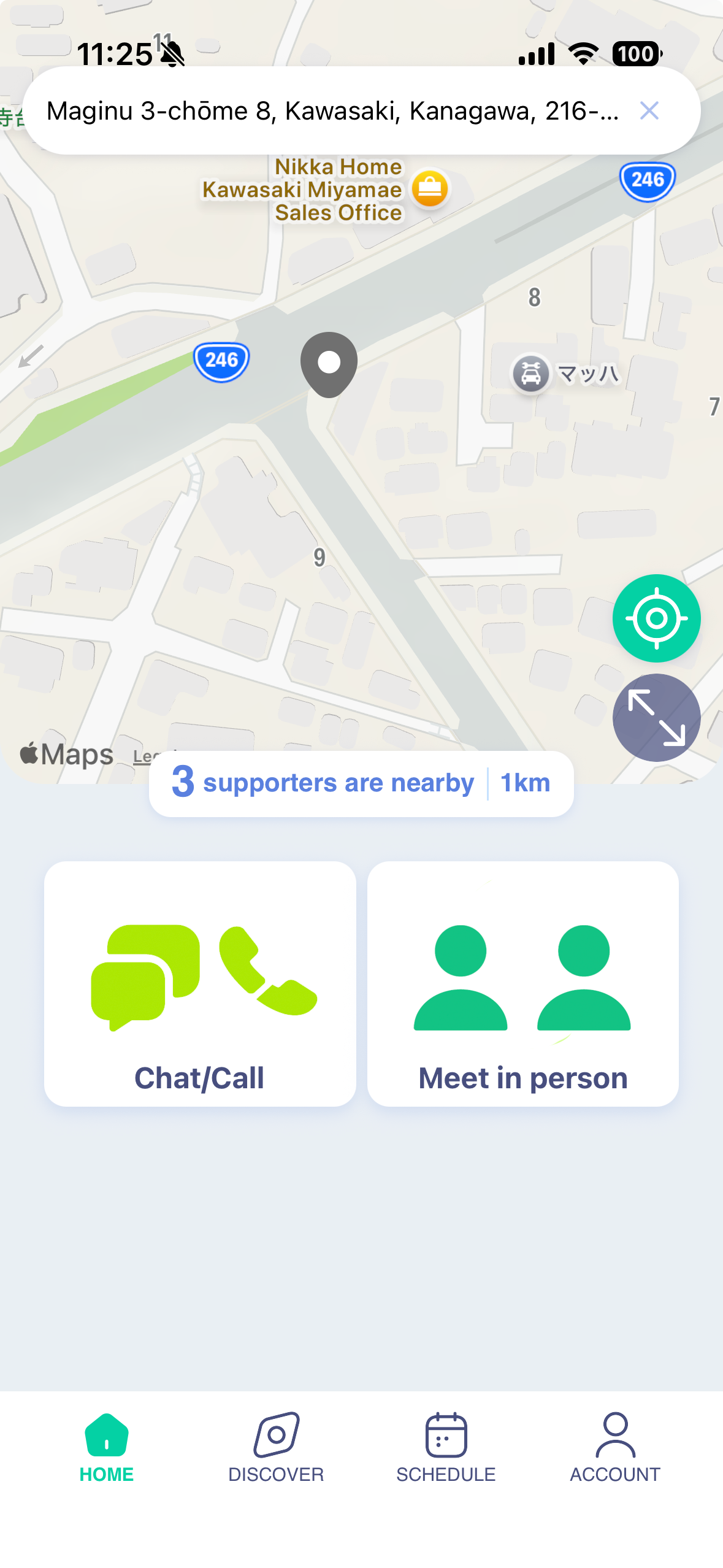This screenshot has height=1568, width=723.
Task: Tap the Route 246 highway shield near the pin
Action: (222, 361)
